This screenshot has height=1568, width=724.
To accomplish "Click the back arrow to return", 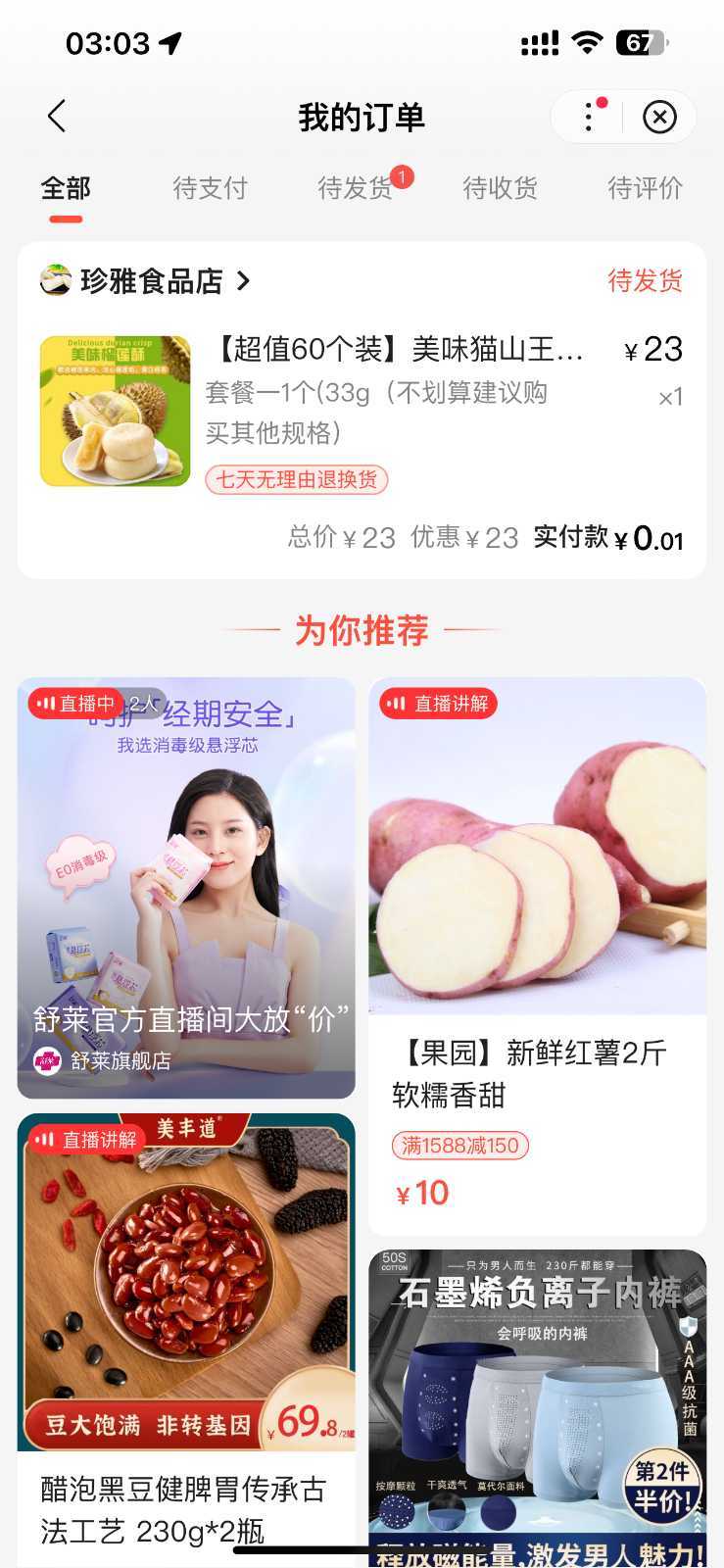I will [56, 116].
